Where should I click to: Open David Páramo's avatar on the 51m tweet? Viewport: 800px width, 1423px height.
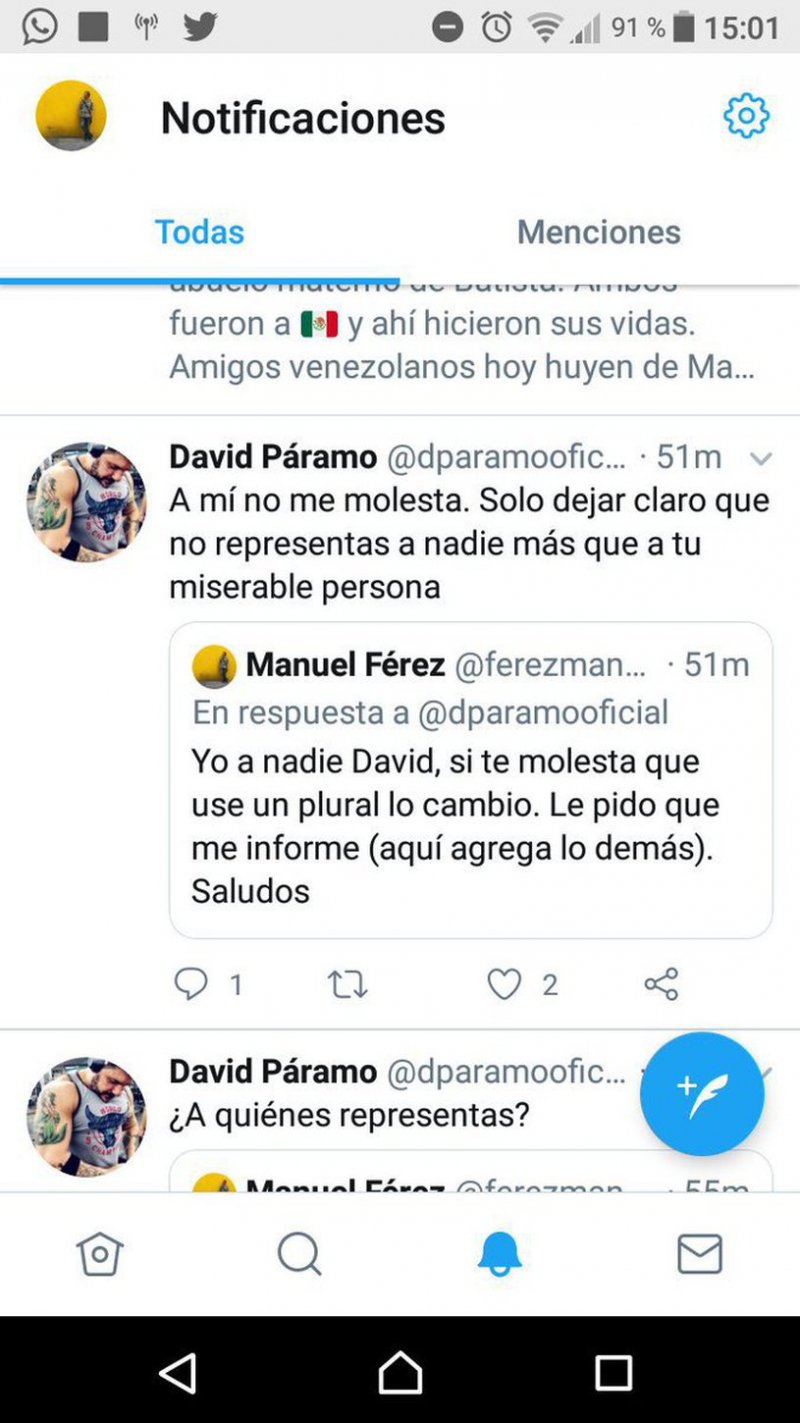click(86, 502)
